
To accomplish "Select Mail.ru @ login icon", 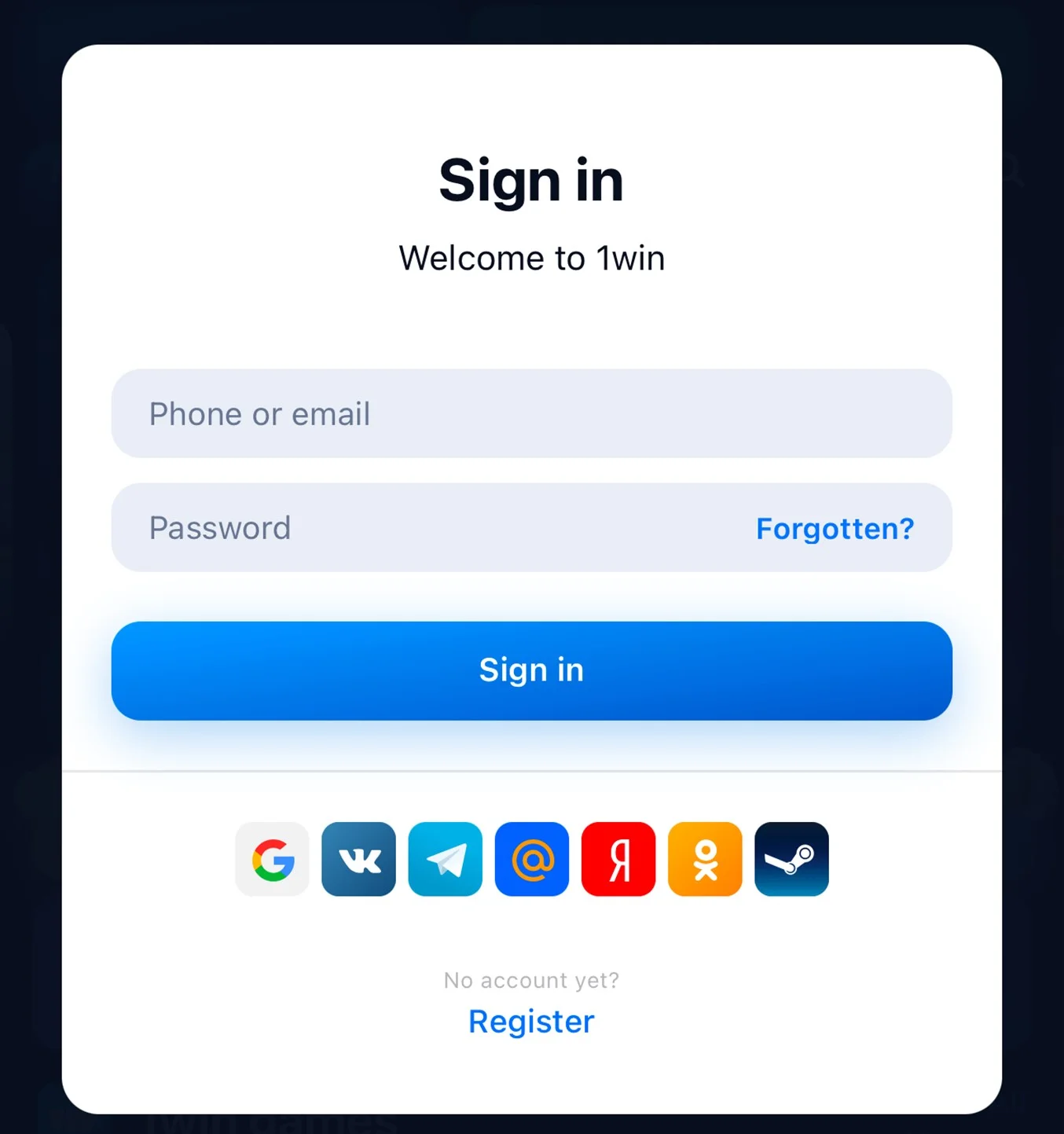I will coord(531,859).
